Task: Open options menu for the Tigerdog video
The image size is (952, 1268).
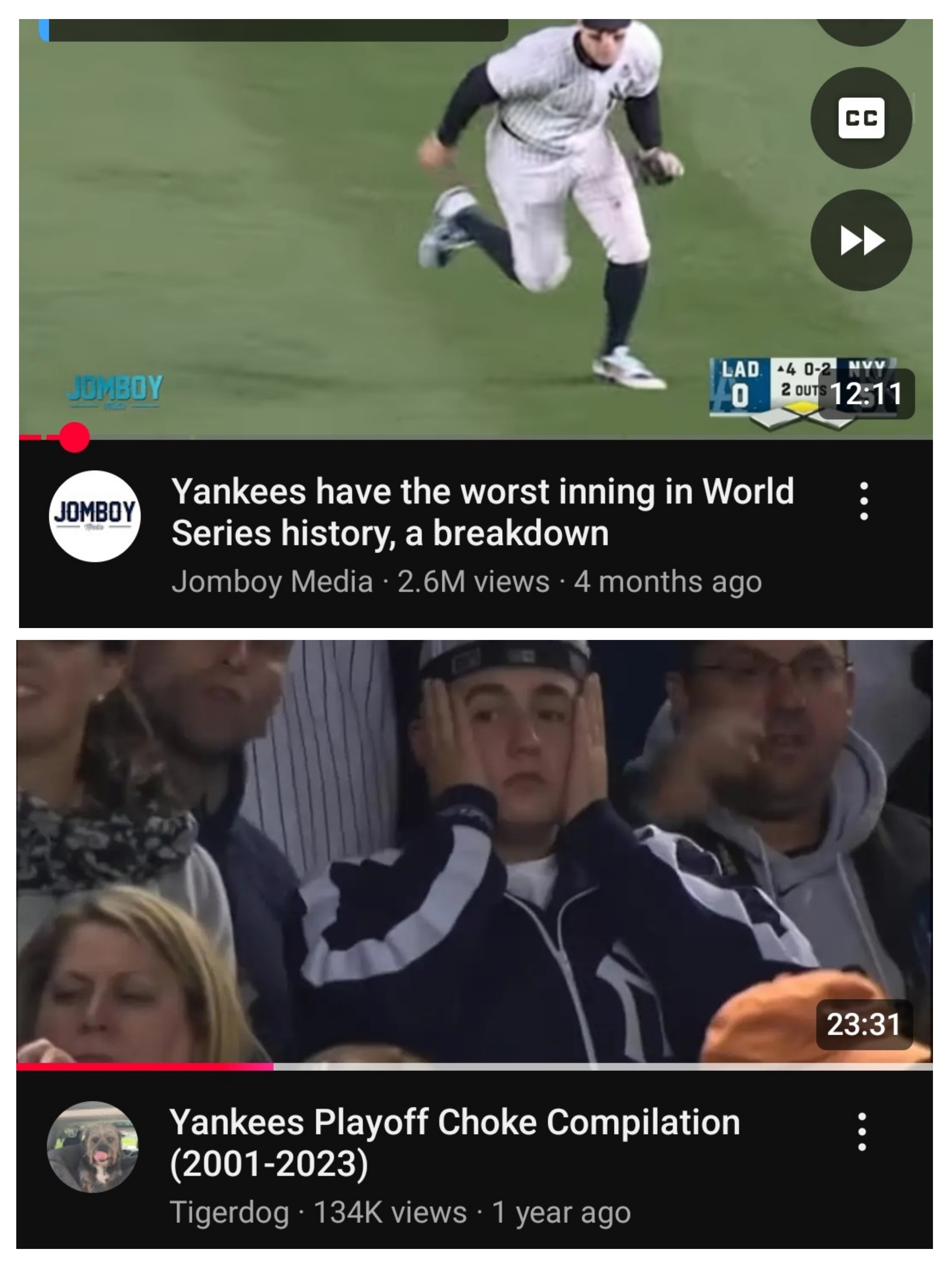Action: click(x=862, y=1132)
